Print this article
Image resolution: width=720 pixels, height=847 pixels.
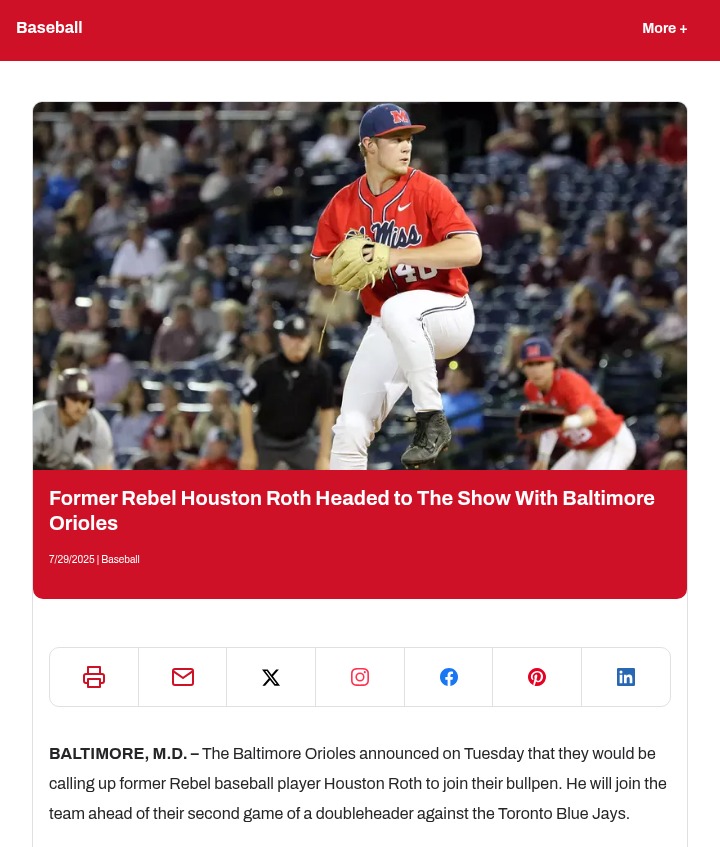click(94, 677)
